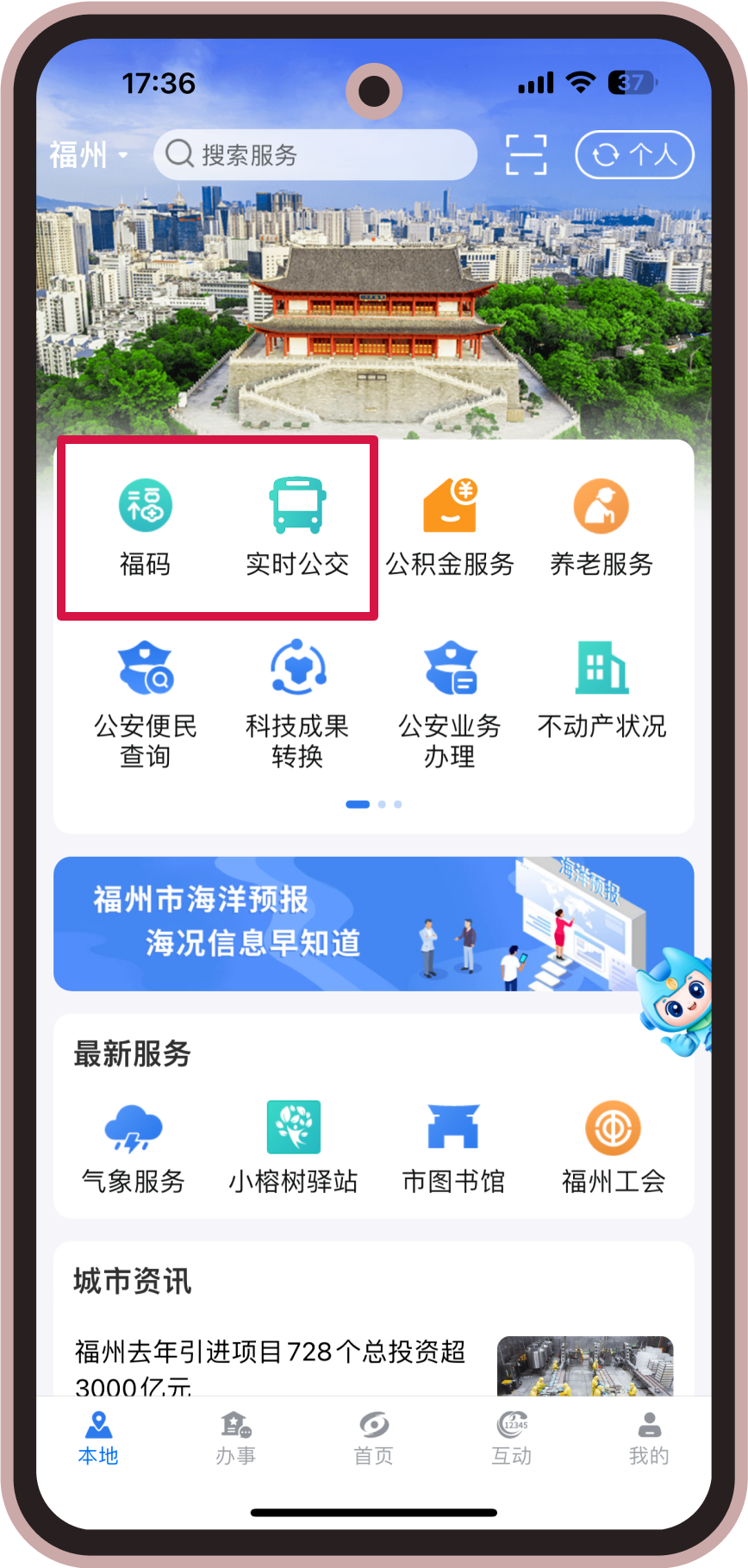
Task: Open 公积金服务
Action: 450,527
